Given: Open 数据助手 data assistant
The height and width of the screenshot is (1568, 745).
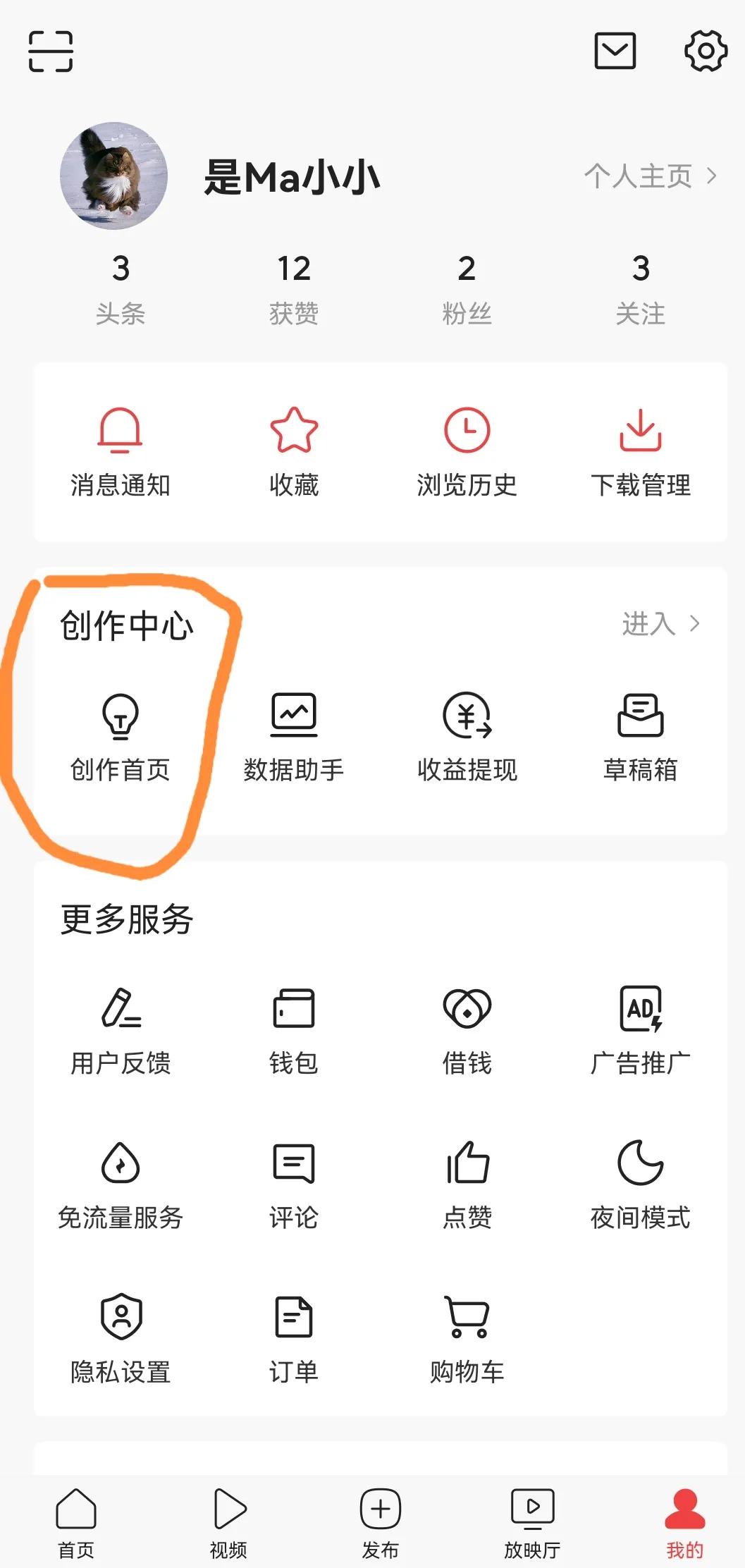Looking at the screenshot, I should pos(295,737).
